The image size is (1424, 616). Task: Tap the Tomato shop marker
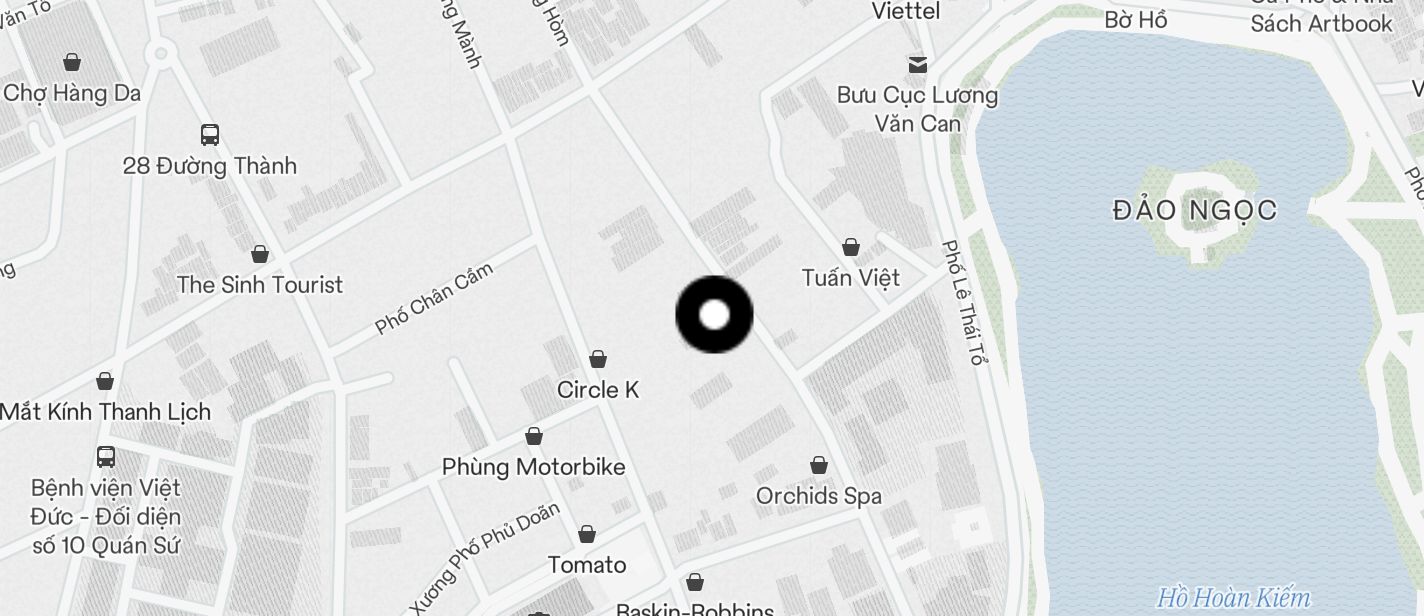pos(587,535)
